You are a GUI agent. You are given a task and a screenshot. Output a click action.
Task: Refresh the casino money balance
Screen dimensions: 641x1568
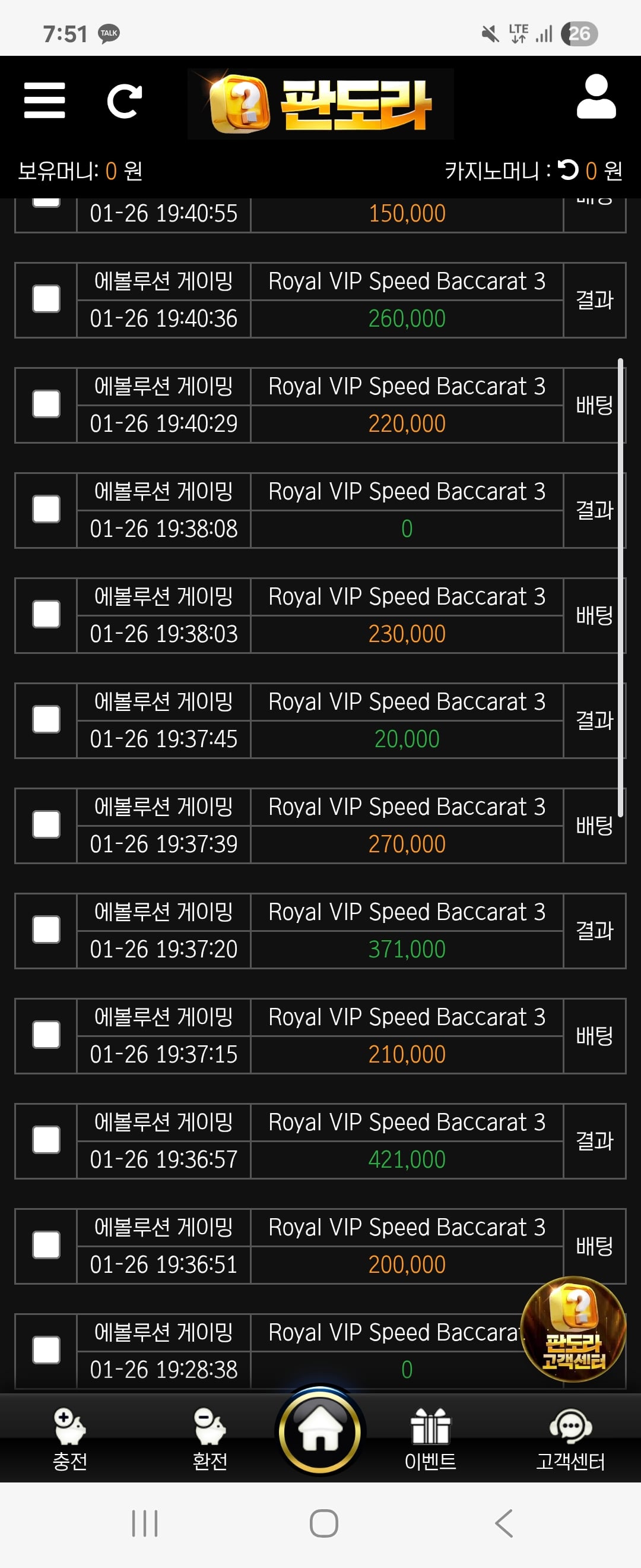point(568,170)
